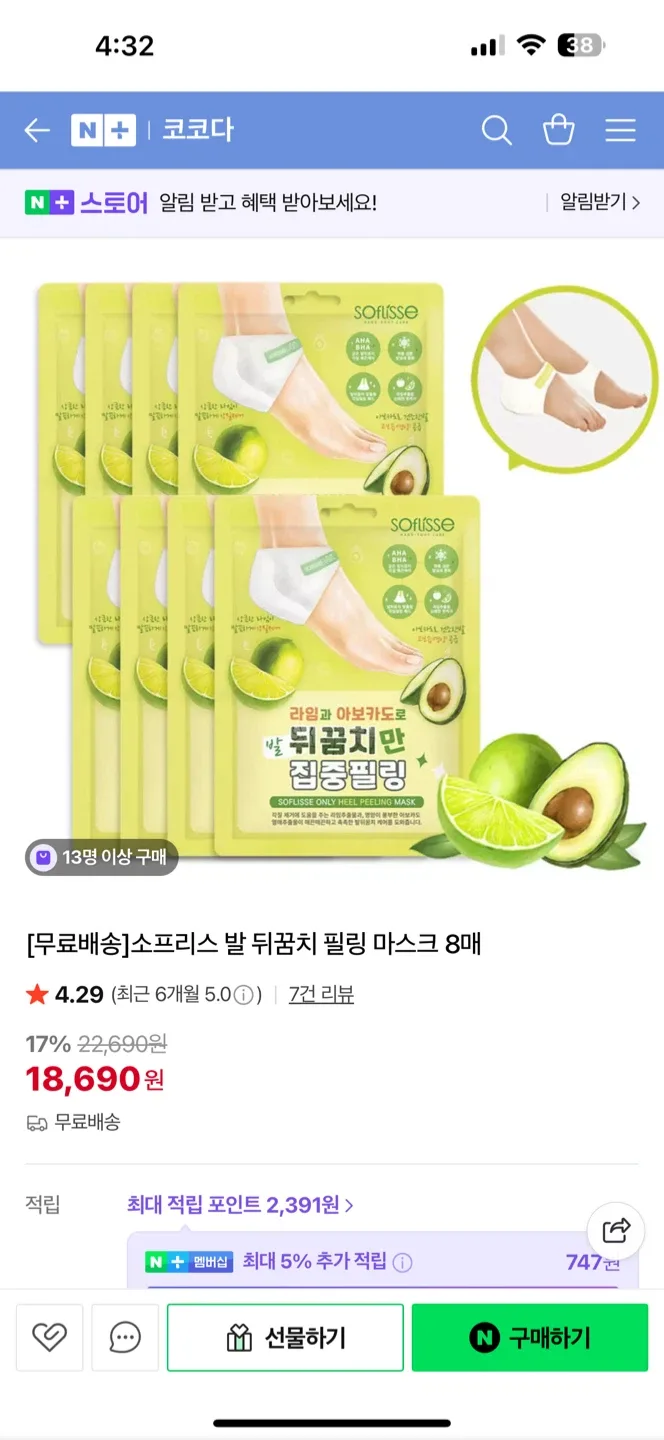Open the hamburger menu
Viewport: 664px width, 1440px height.
[620, 130]
